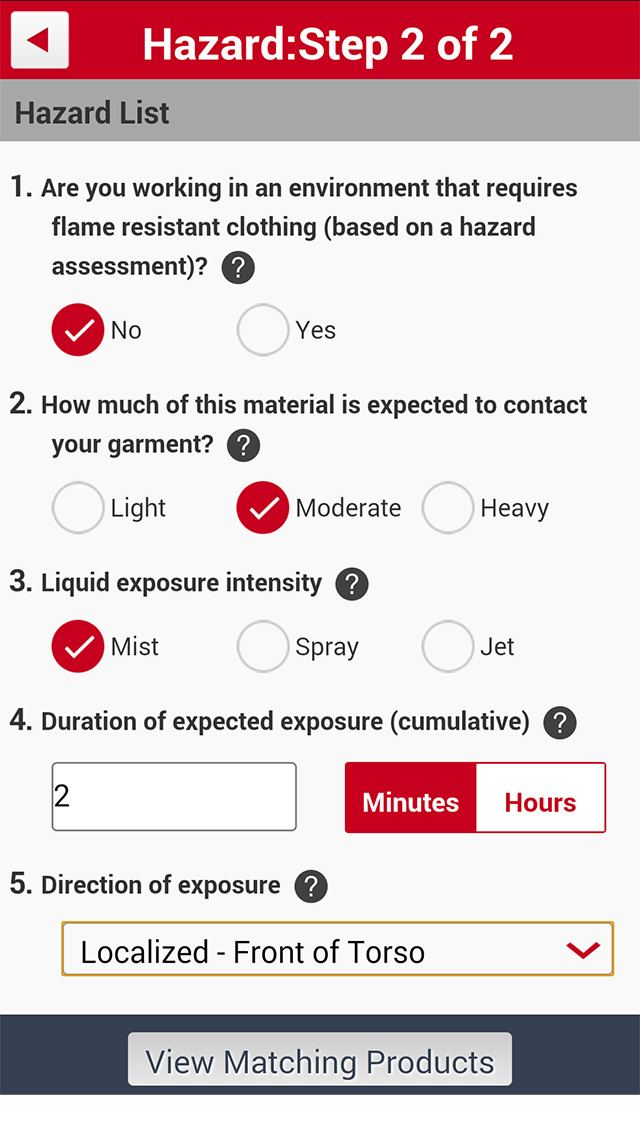Switch duration unit to Hours
Viewport: 640px width, 1136px height.
541,798
